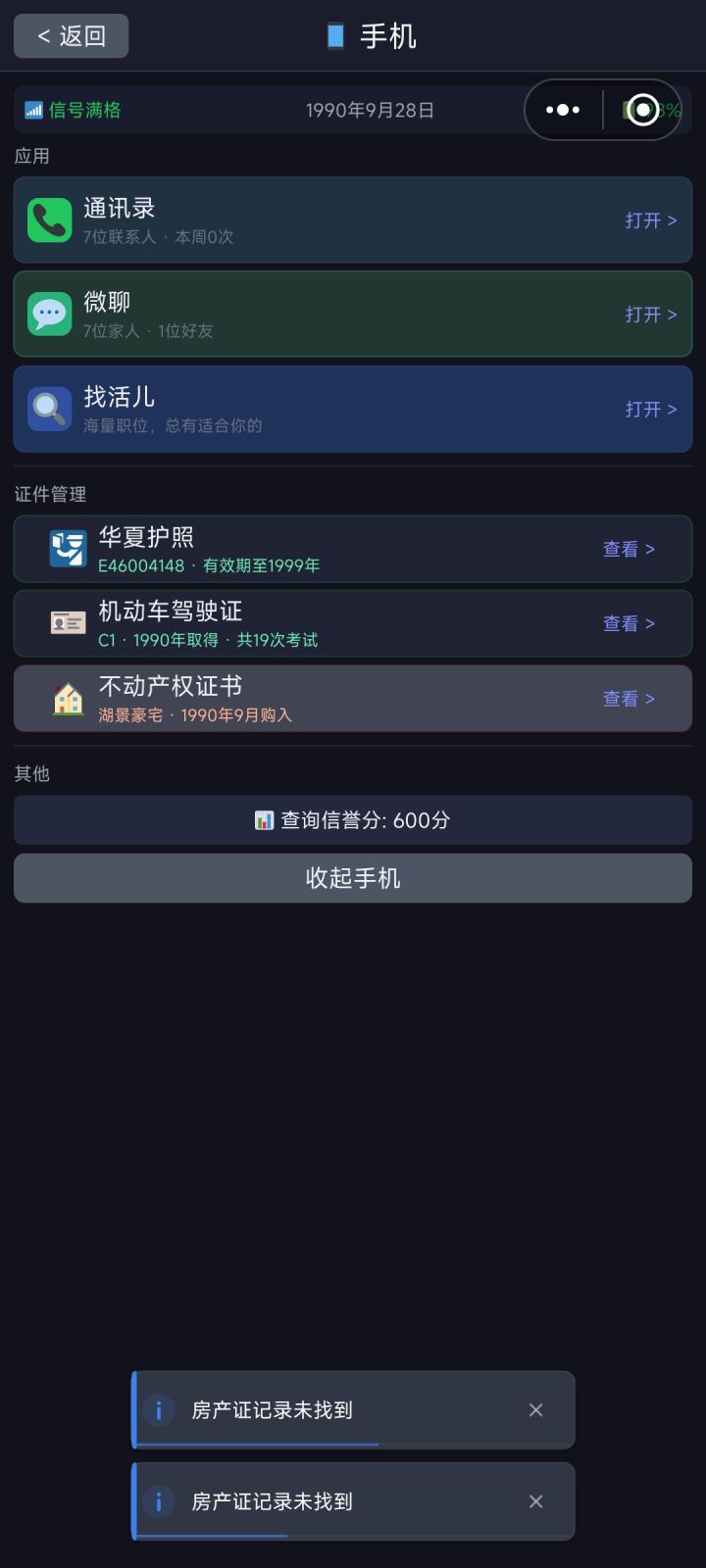Click the 机动车驾驶证 license card icon
706x1568 pixels.
[x=67, y=622]
